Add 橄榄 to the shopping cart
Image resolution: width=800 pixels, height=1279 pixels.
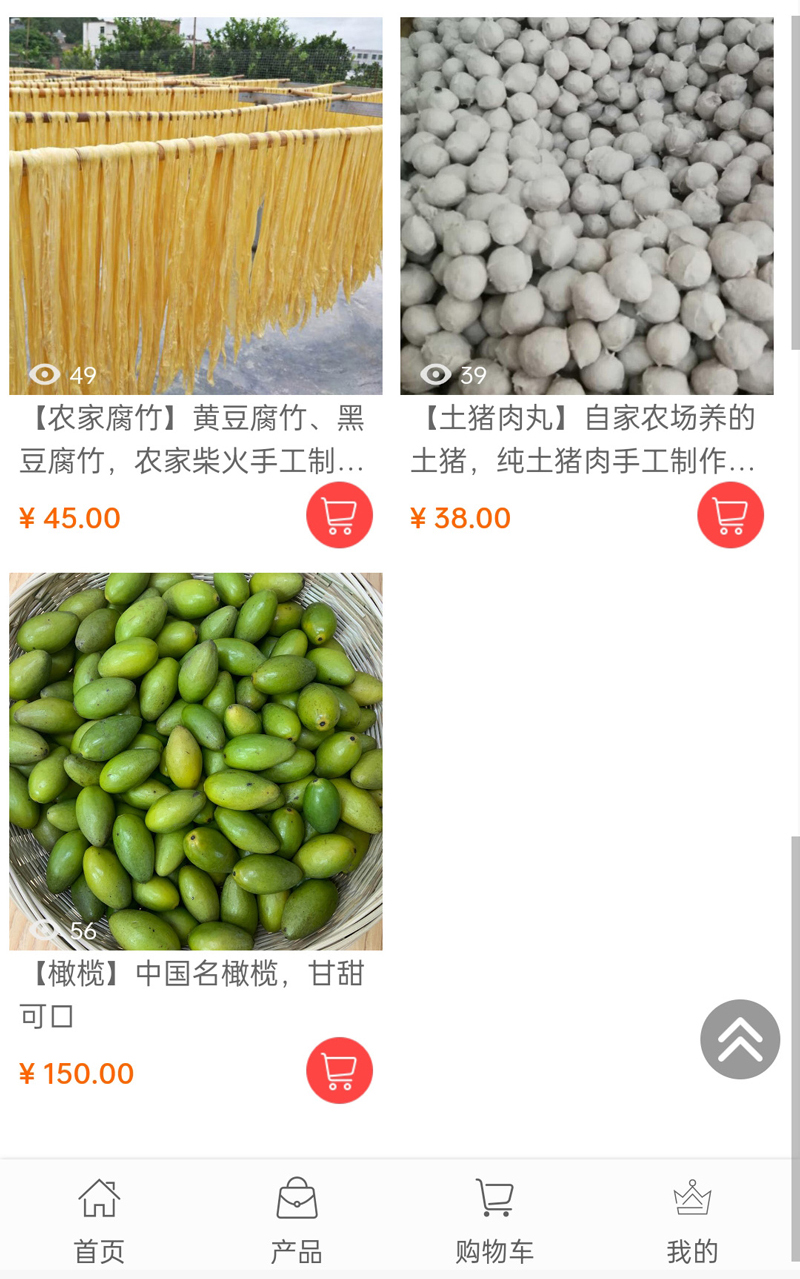(339, 1070)
